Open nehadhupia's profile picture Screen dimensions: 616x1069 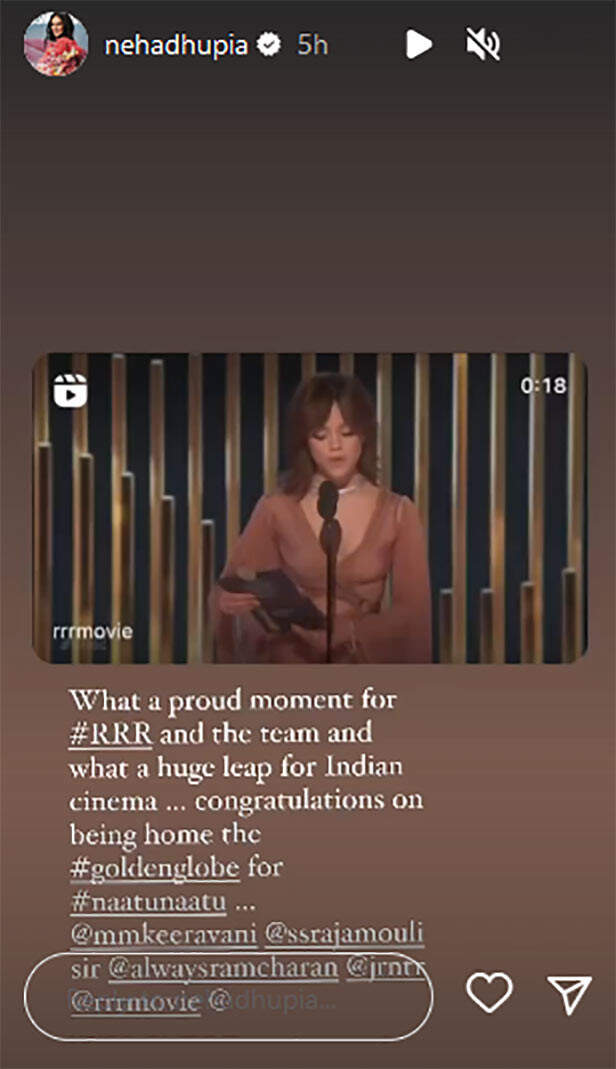pos(54,45)
